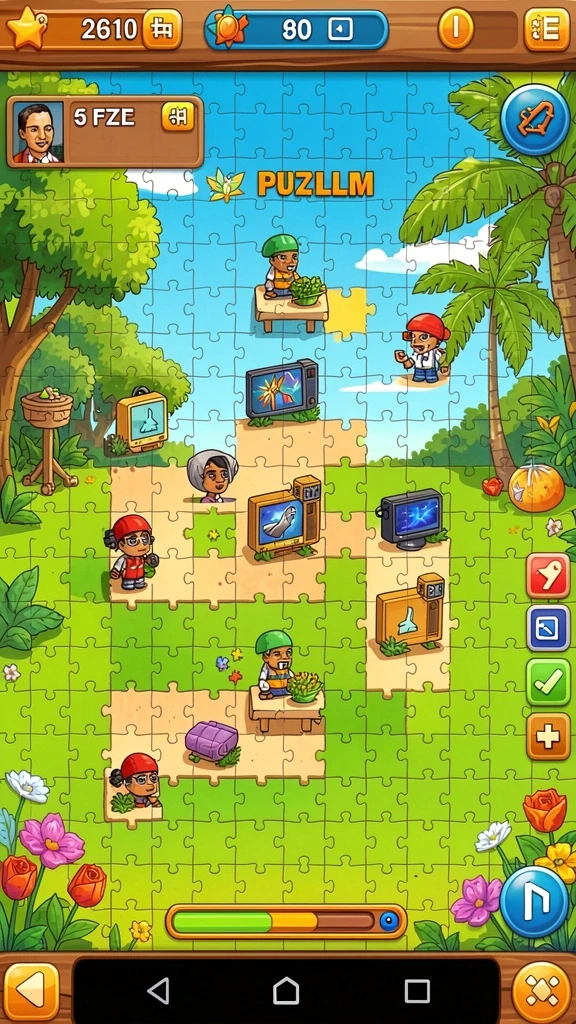Tap the system home button
This screenshot has width=576, height=1024.
(286, 991)
